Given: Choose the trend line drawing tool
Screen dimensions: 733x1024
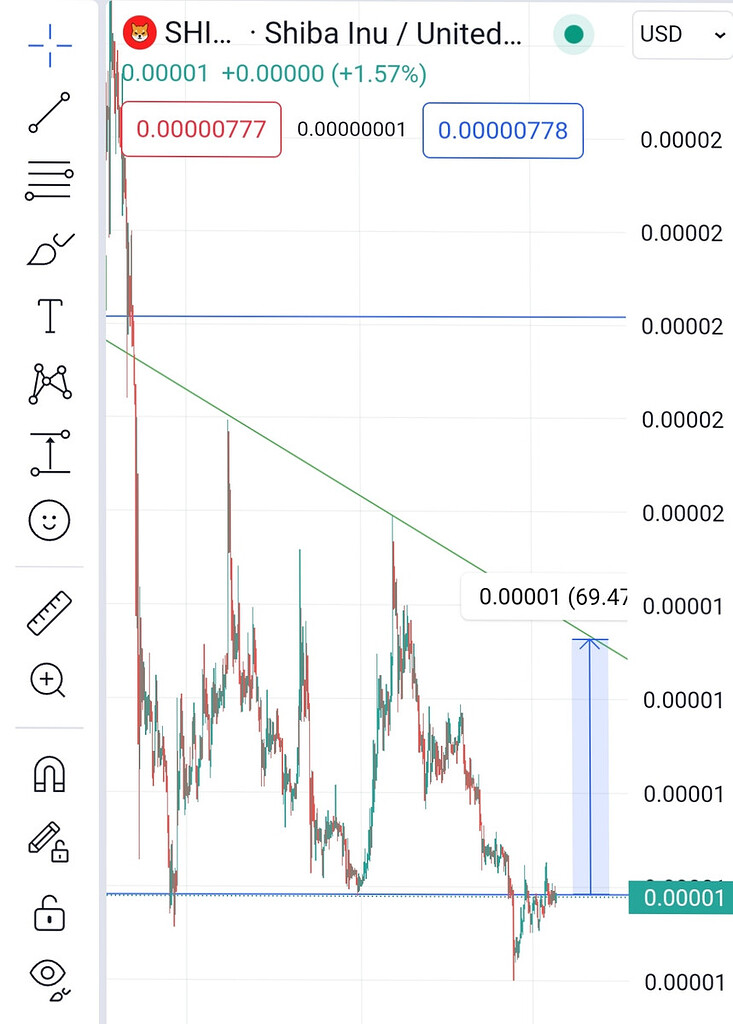Looking at the screenshot, I should coord(49,113).
